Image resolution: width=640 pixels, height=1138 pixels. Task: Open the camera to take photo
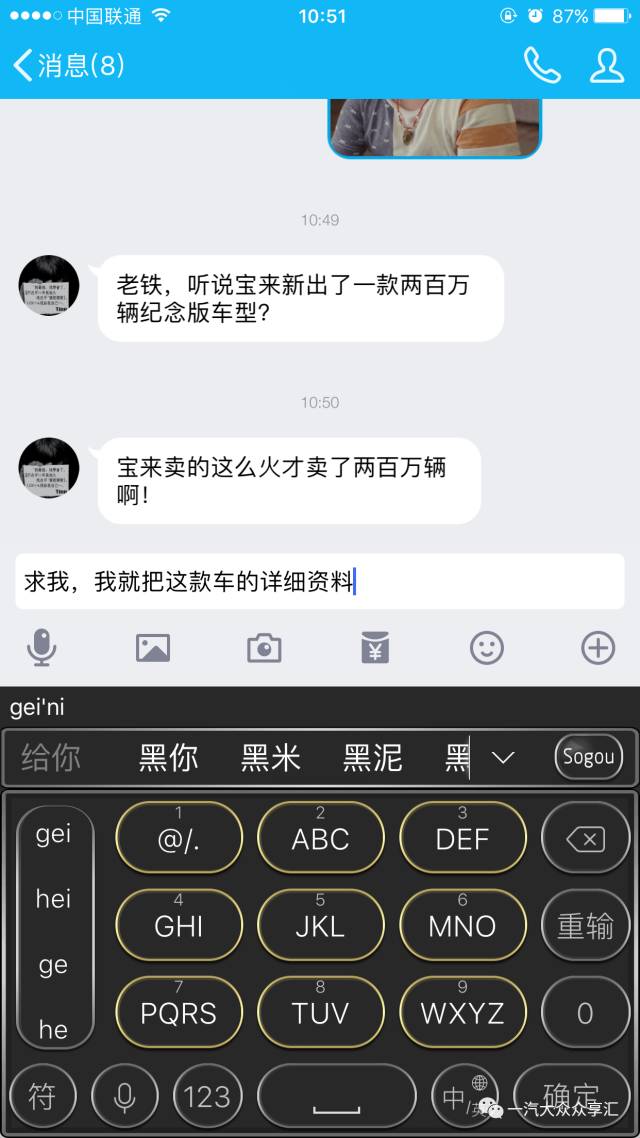coord(264,648)
